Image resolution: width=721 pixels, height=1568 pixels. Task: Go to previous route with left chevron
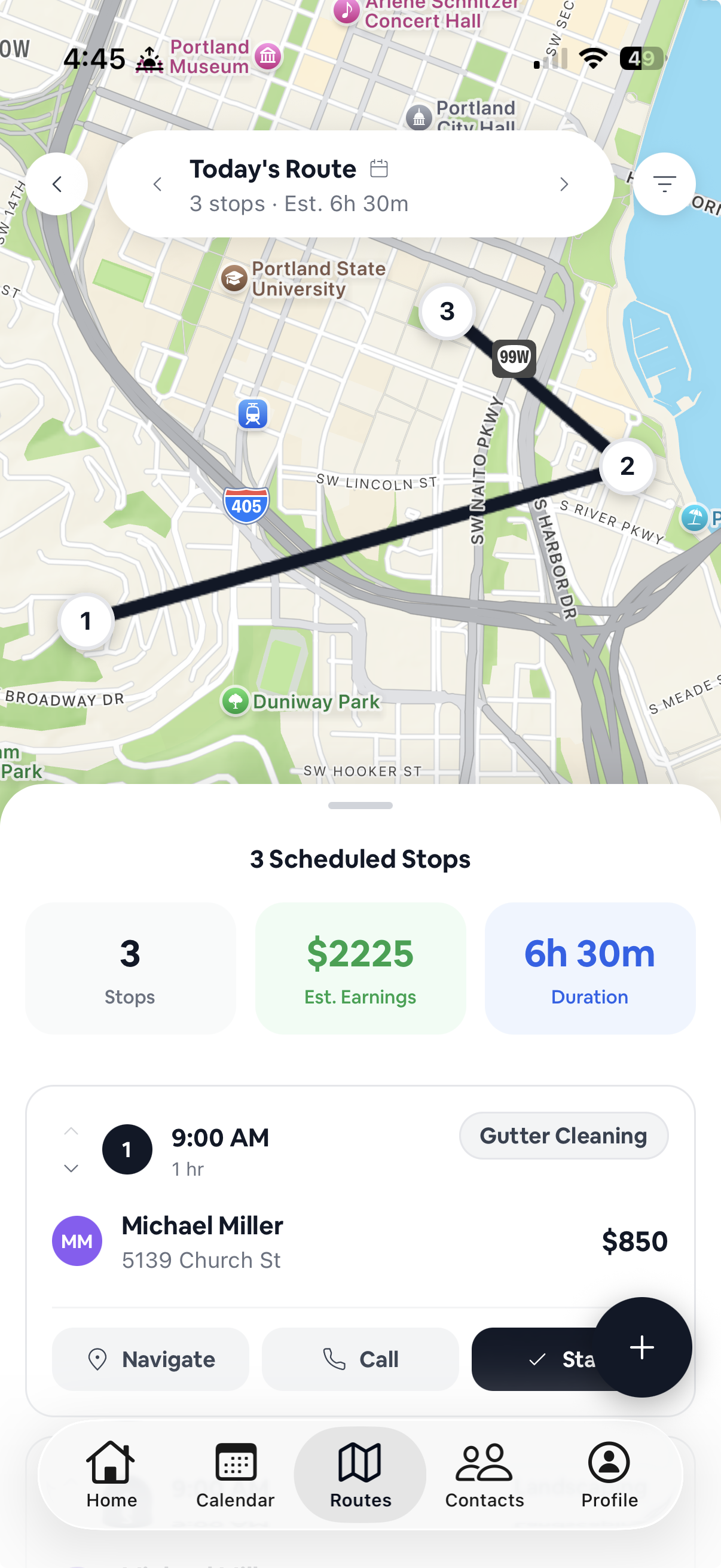pyautogui.click(x=158, y=184)
